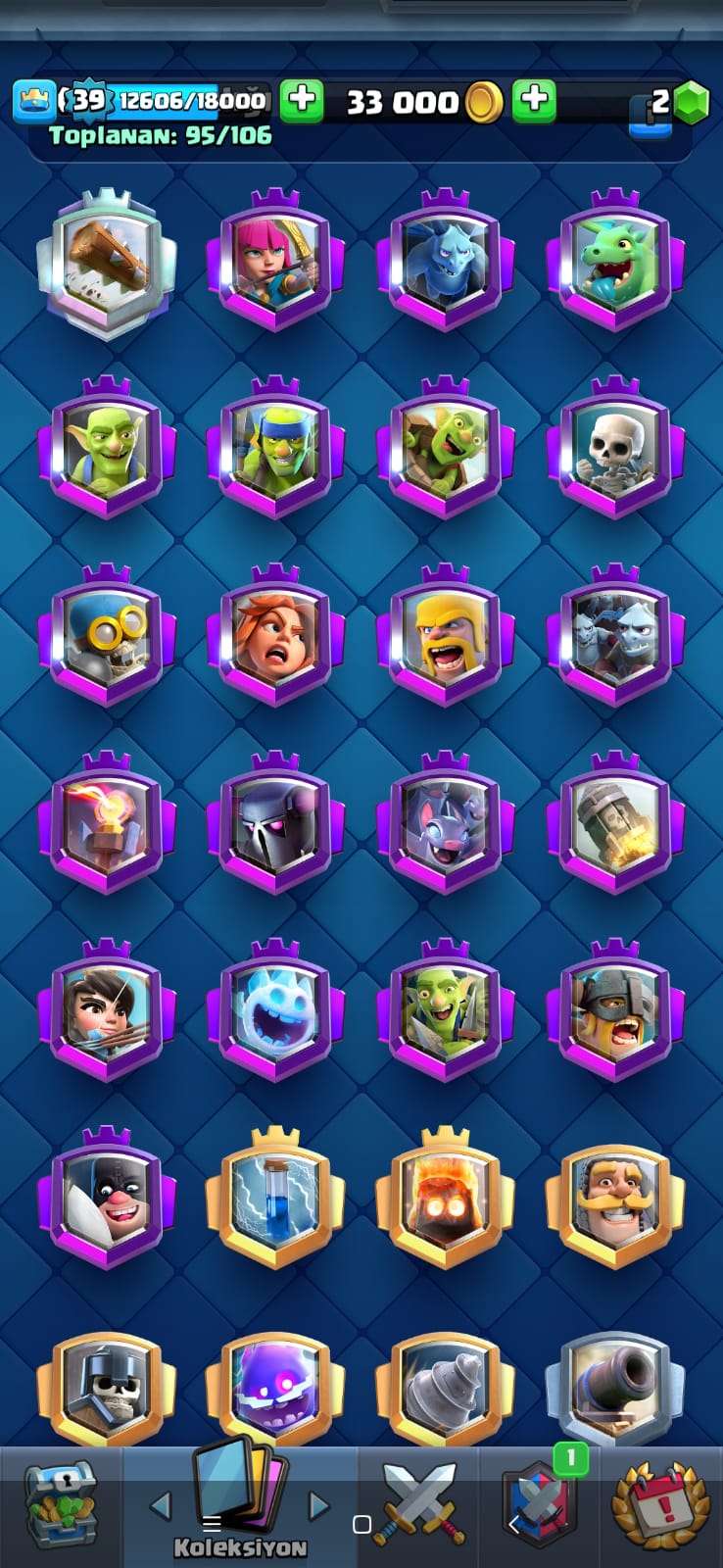723x1568 pixels.
Task: Select the Lightning spell card
Action: click(x=275, y=1200)
